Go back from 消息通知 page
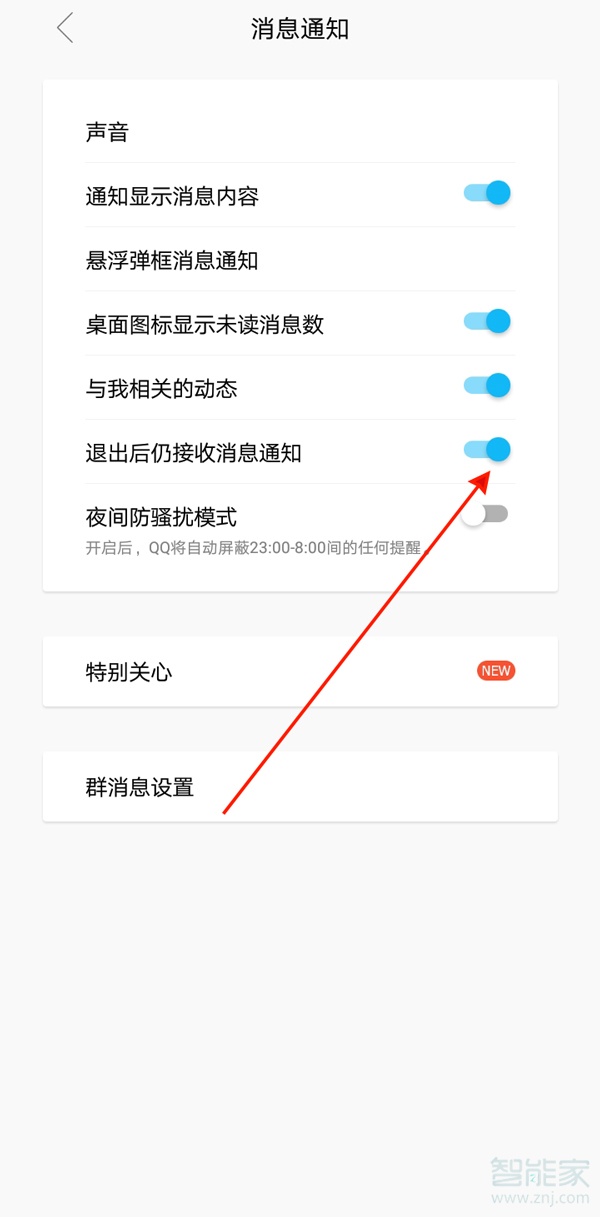The image size is (600, 1217). (66, 28)
